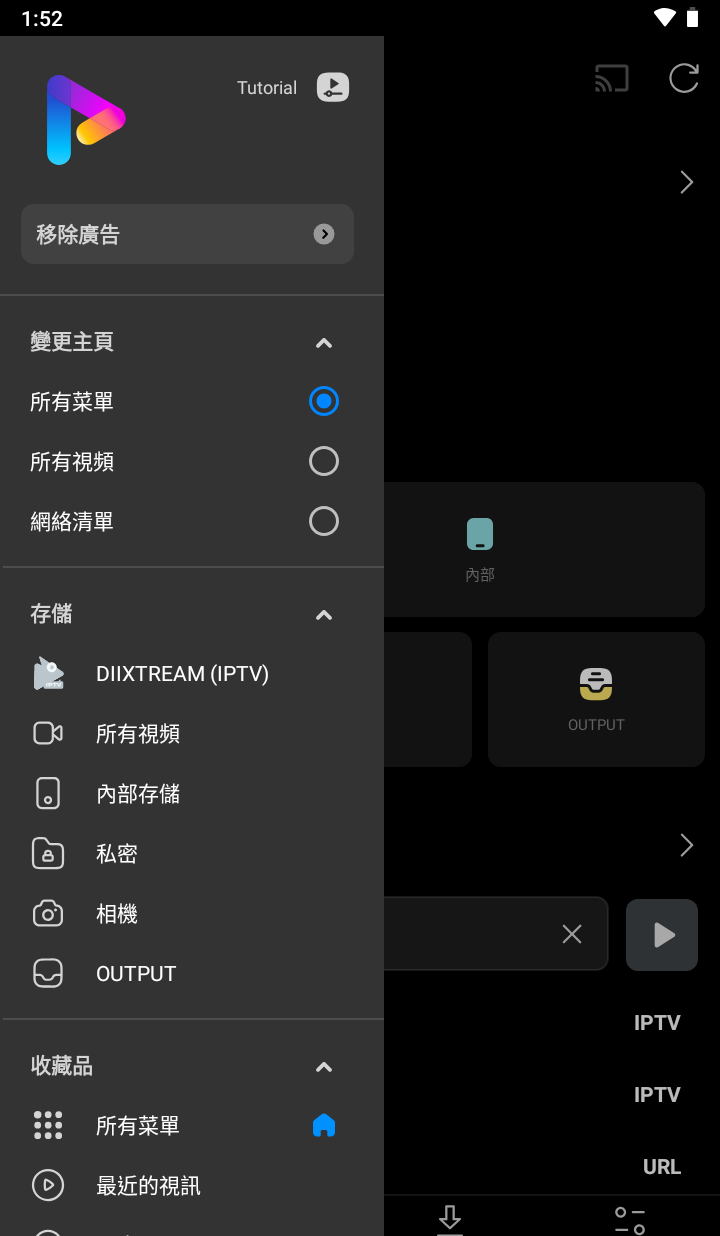
Task: Open the Tutorial video
Action: (x=332, y=88)
